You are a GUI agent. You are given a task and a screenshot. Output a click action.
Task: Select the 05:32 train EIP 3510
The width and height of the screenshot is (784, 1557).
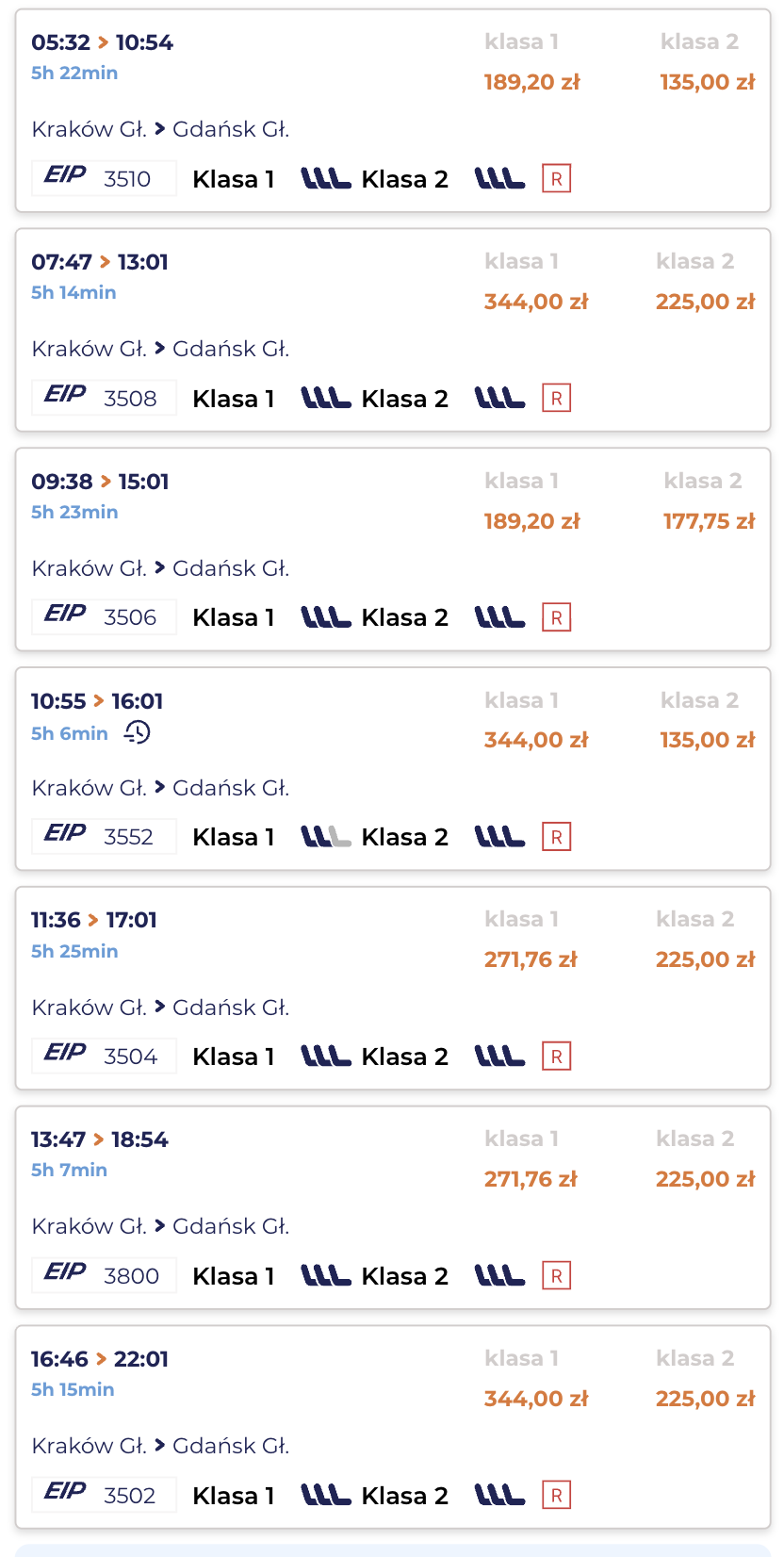(x=392, y=111)
